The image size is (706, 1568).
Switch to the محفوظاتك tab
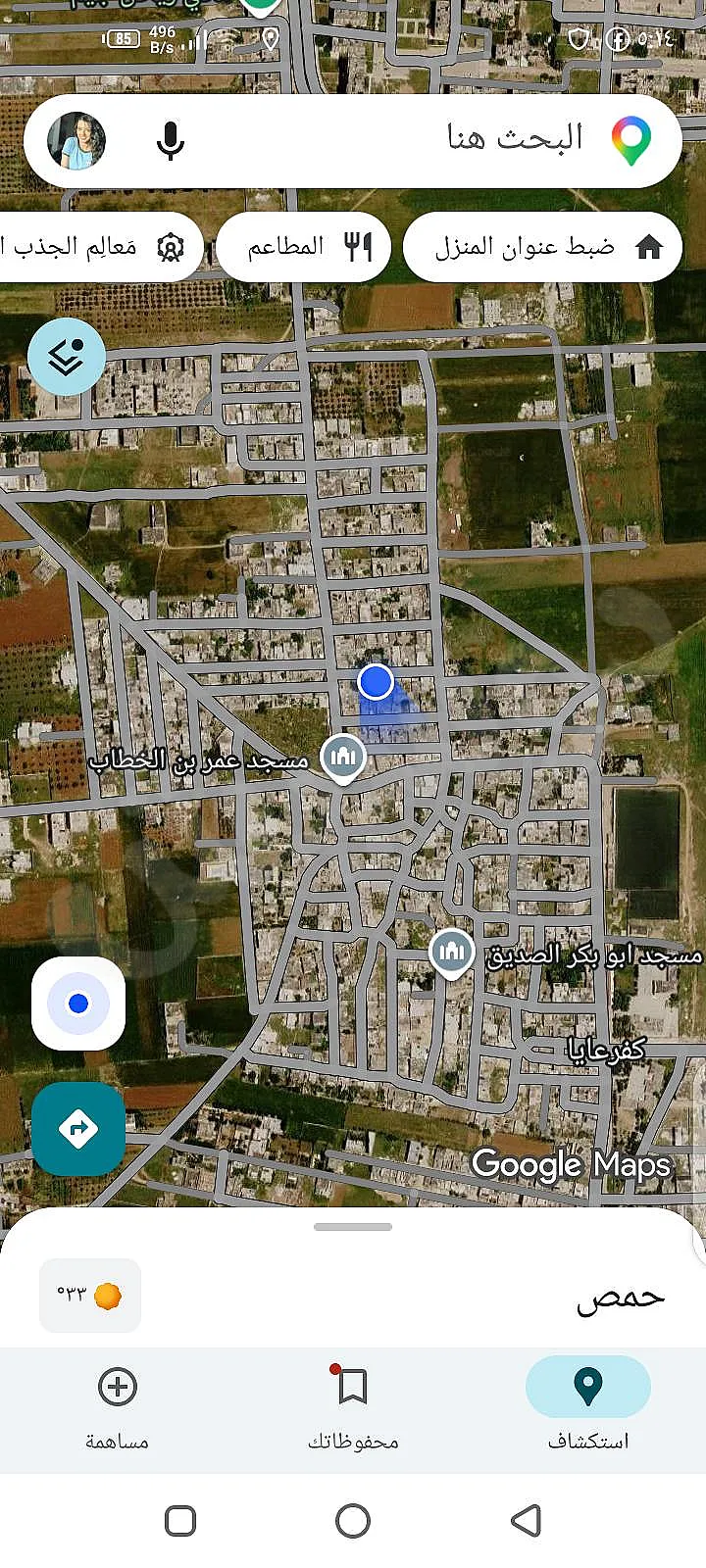click(x=353, y=1406)
